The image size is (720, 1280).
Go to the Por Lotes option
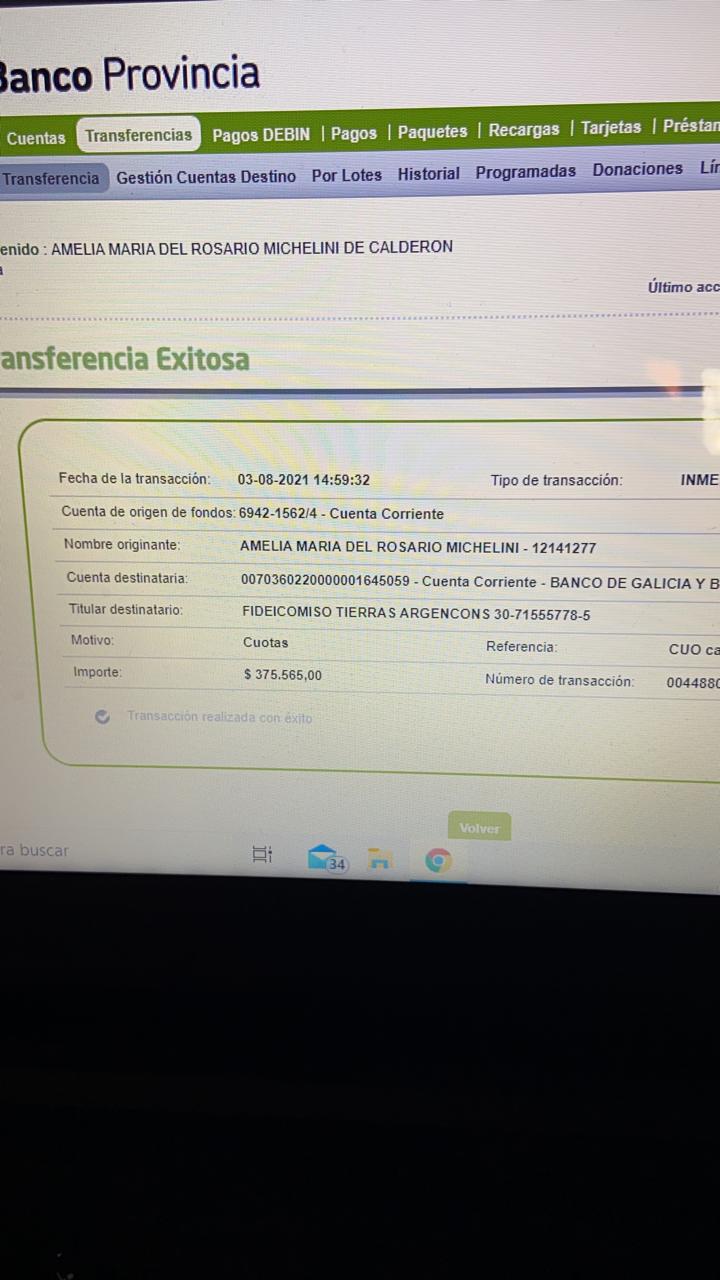(346, 175)
